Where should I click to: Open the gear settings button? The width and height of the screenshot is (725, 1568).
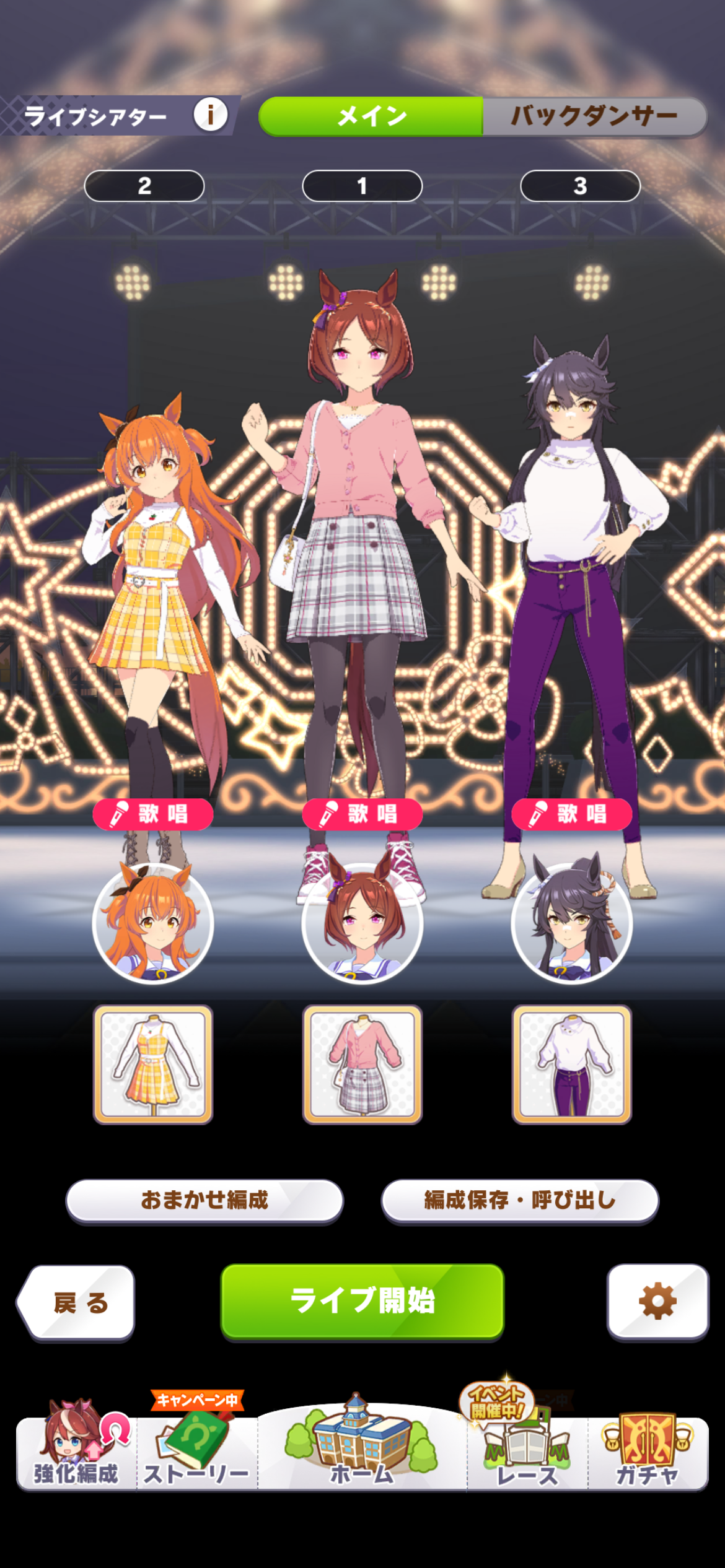tap(657, 1300)
